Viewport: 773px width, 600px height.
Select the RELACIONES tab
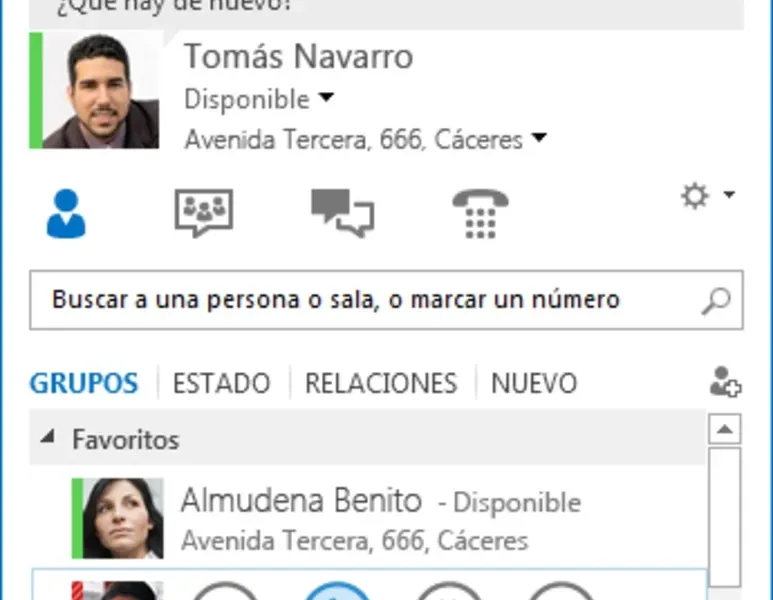tap(381, 383)
